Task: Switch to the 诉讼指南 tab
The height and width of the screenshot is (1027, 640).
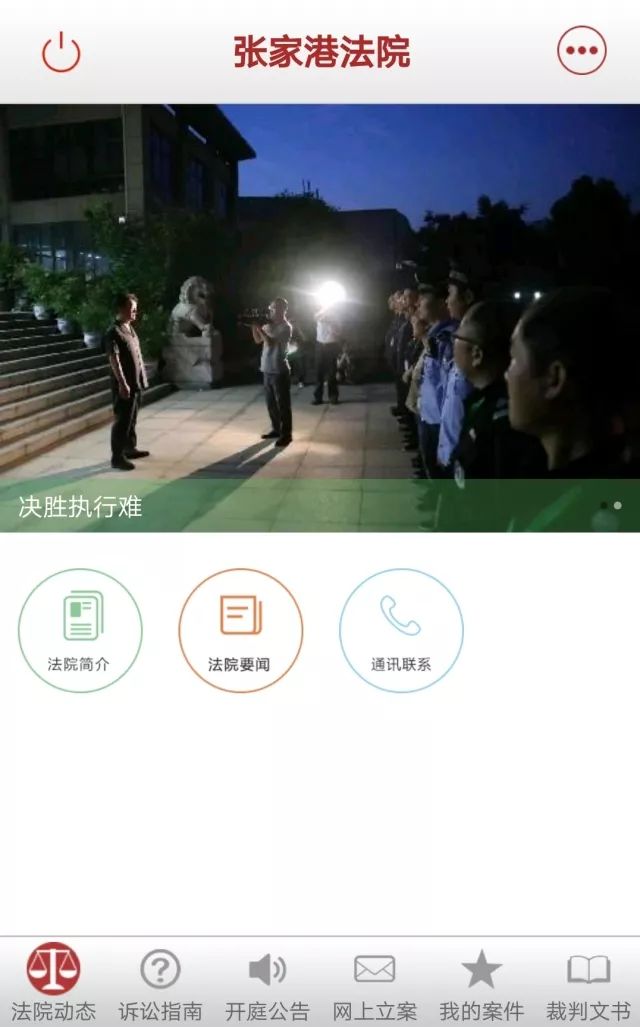Action: click(160, 982)
